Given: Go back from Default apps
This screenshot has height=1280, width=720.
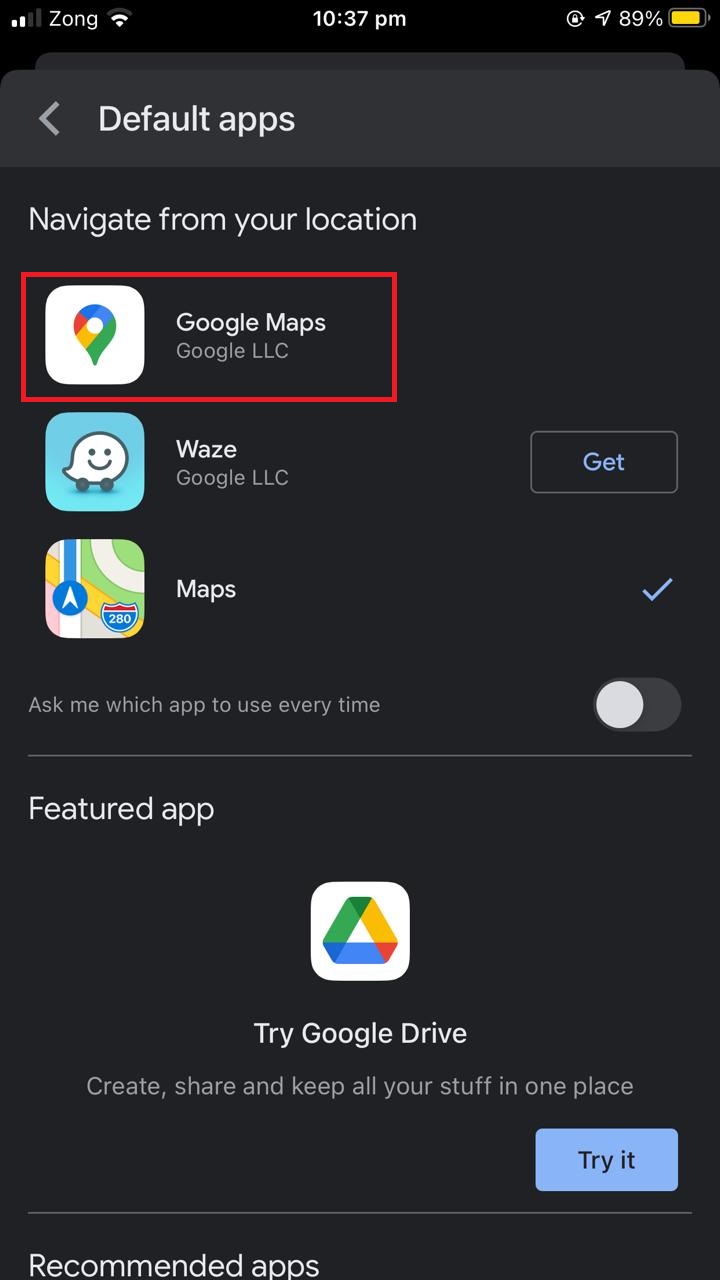Looking at the screenshot, I should (49, 119).
